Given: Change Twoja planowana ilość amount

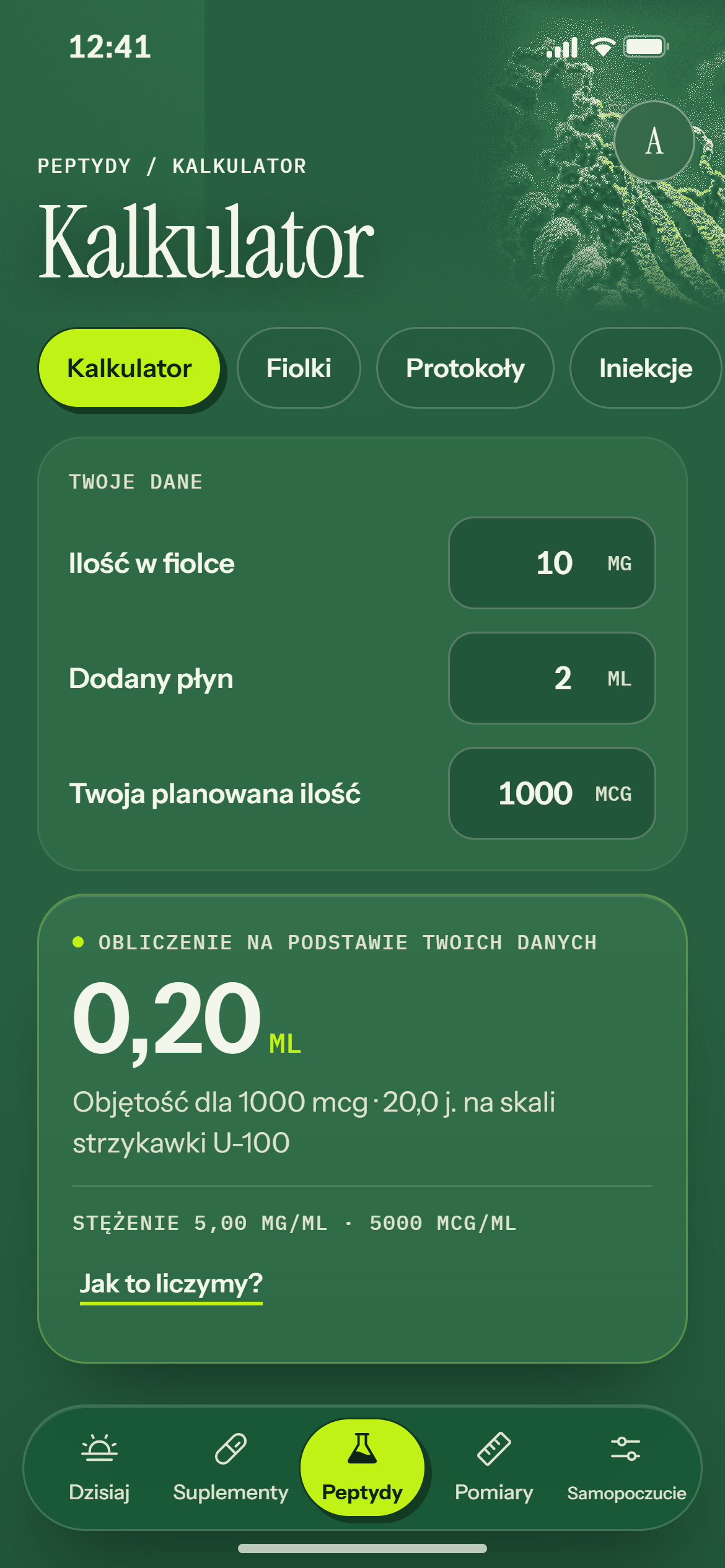Looking at the screenshot, I should pos(551,793).
